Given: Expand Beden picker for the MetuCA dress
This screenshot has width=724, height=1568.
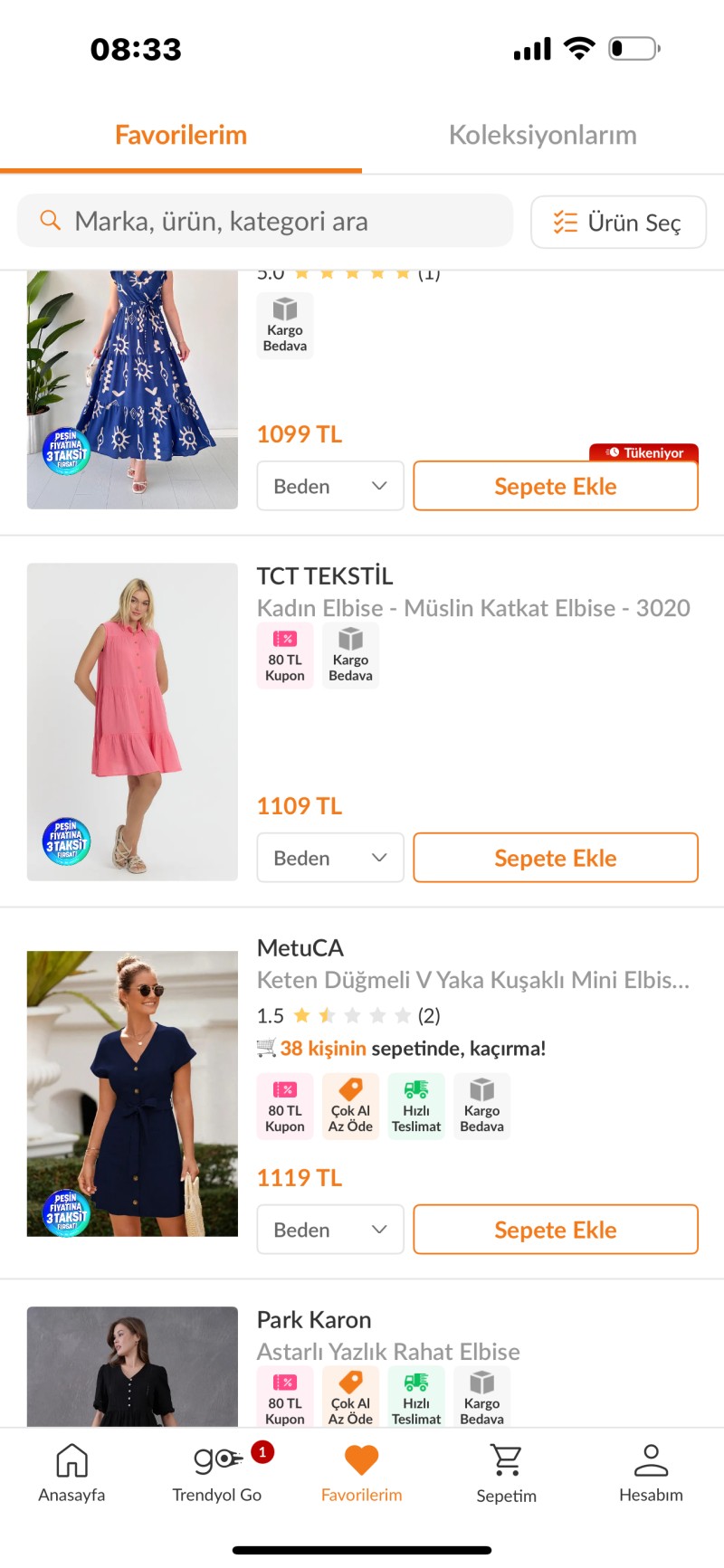Looking at the screenshot, I should pos(330,1230).
